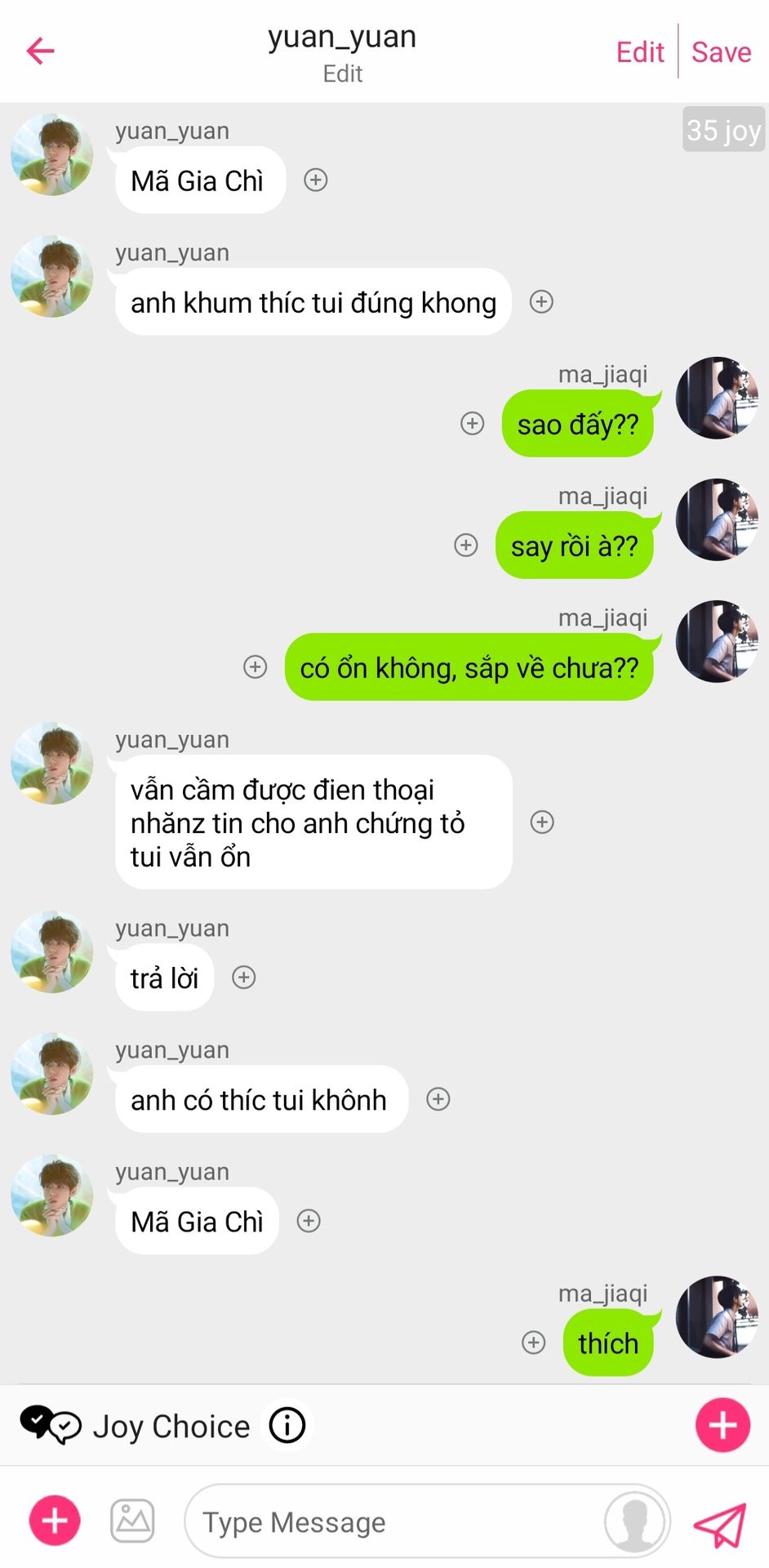Open the attachment plus by message field
The width and height of the screenshot is (769, 1568).
[x=55, y=1521]
